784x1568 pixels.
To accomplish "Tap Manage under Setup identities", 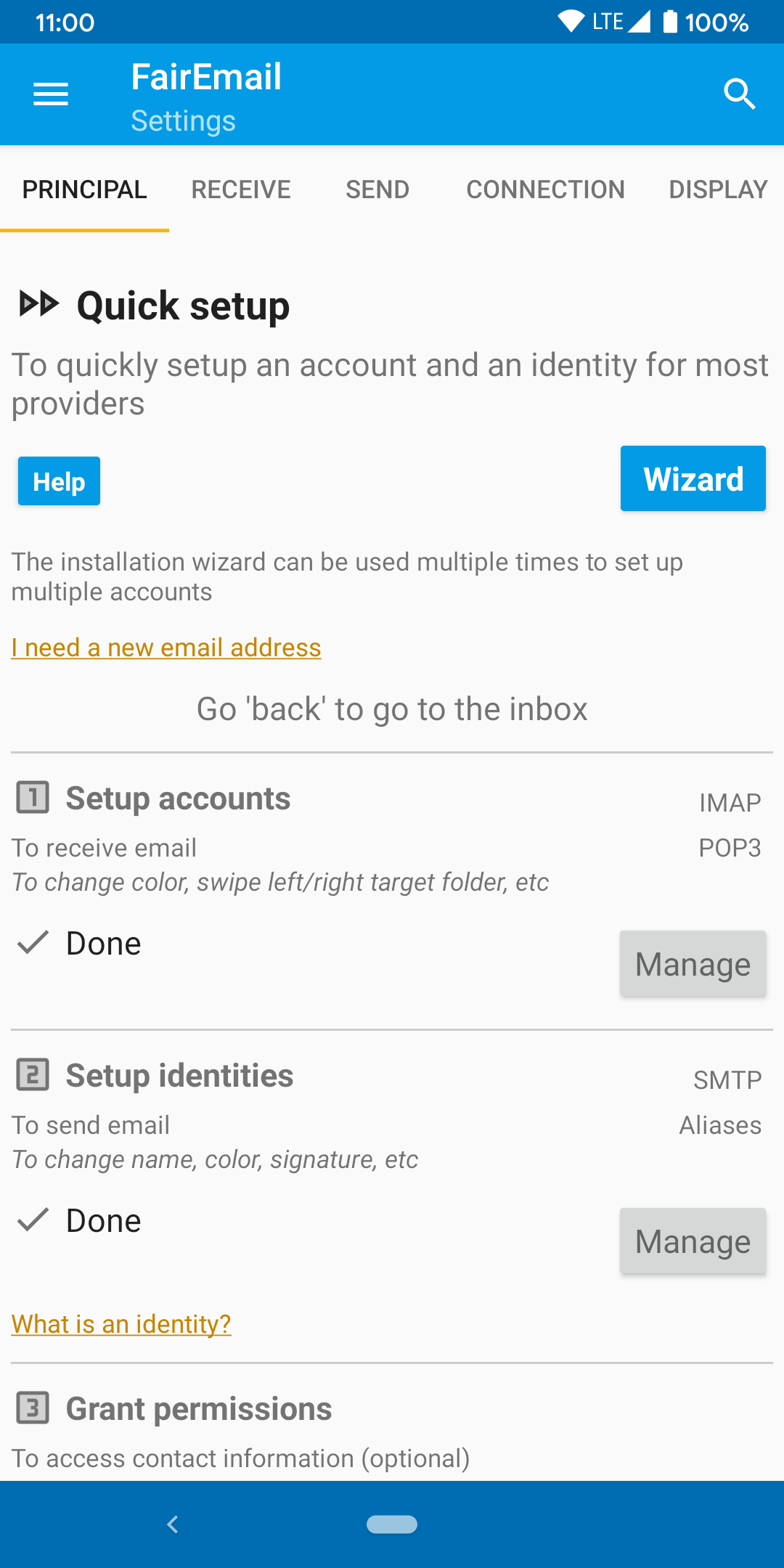I will tap(693, 1241).
